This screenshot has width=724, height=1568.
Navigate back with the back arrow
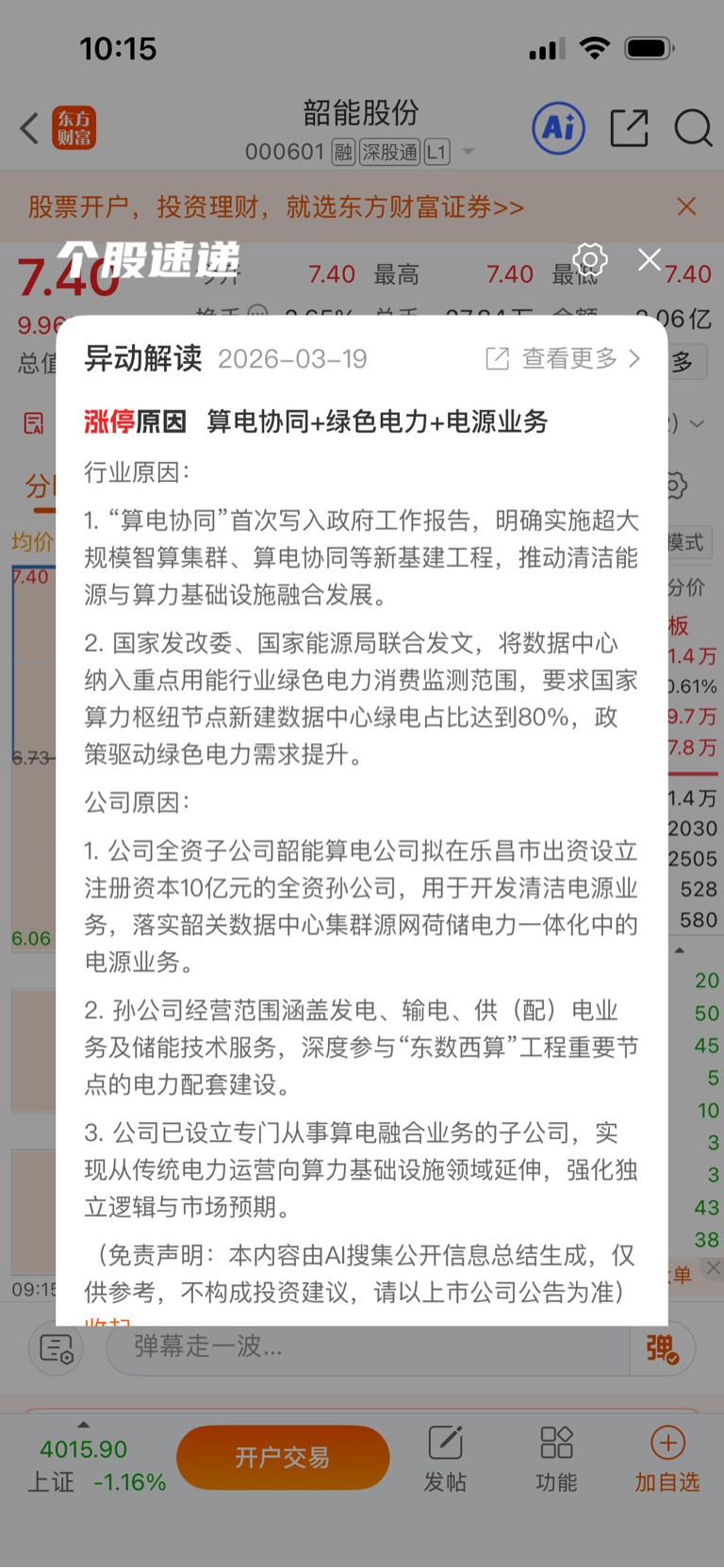(25, 128)
